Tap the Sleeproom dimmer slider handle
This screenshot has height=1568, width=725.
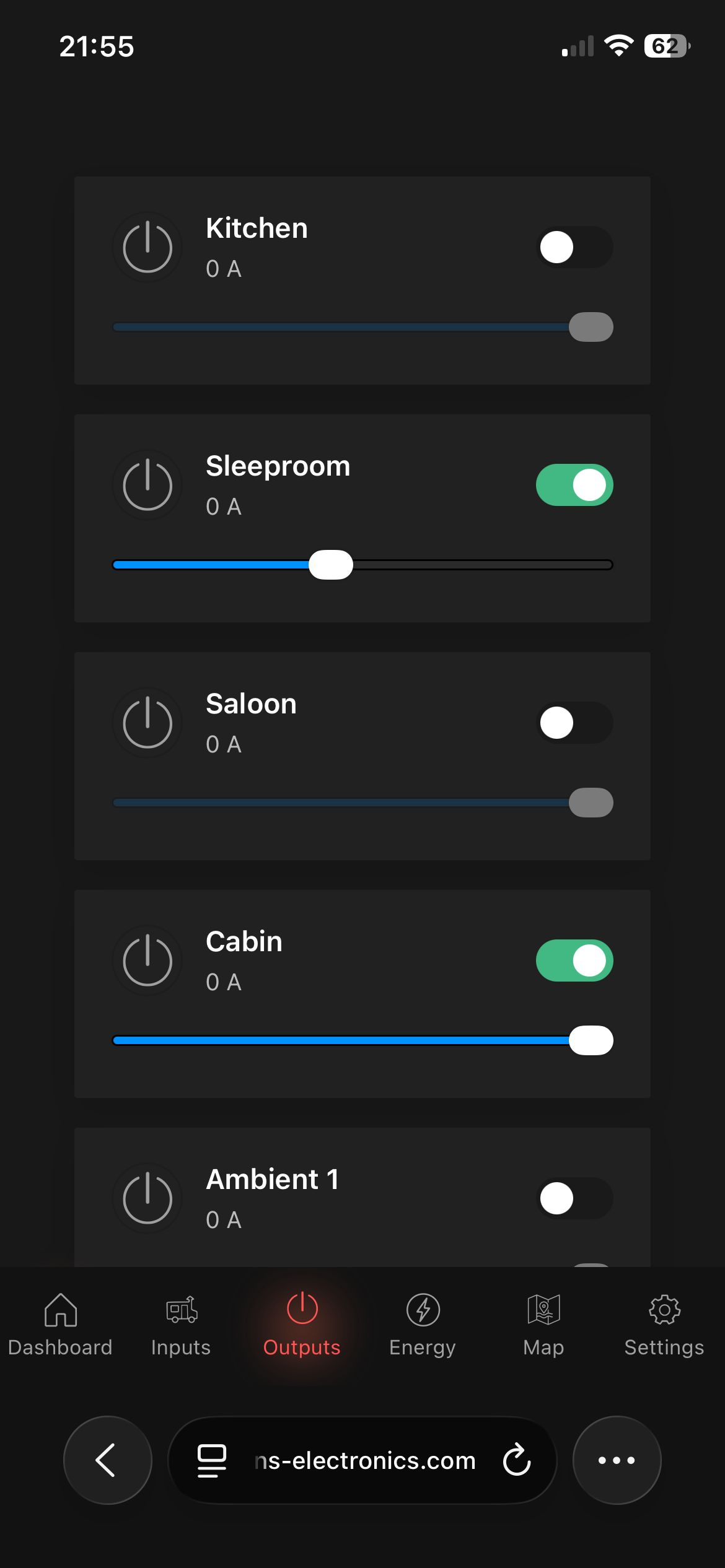pyautogui.click(x=331, y=565)
